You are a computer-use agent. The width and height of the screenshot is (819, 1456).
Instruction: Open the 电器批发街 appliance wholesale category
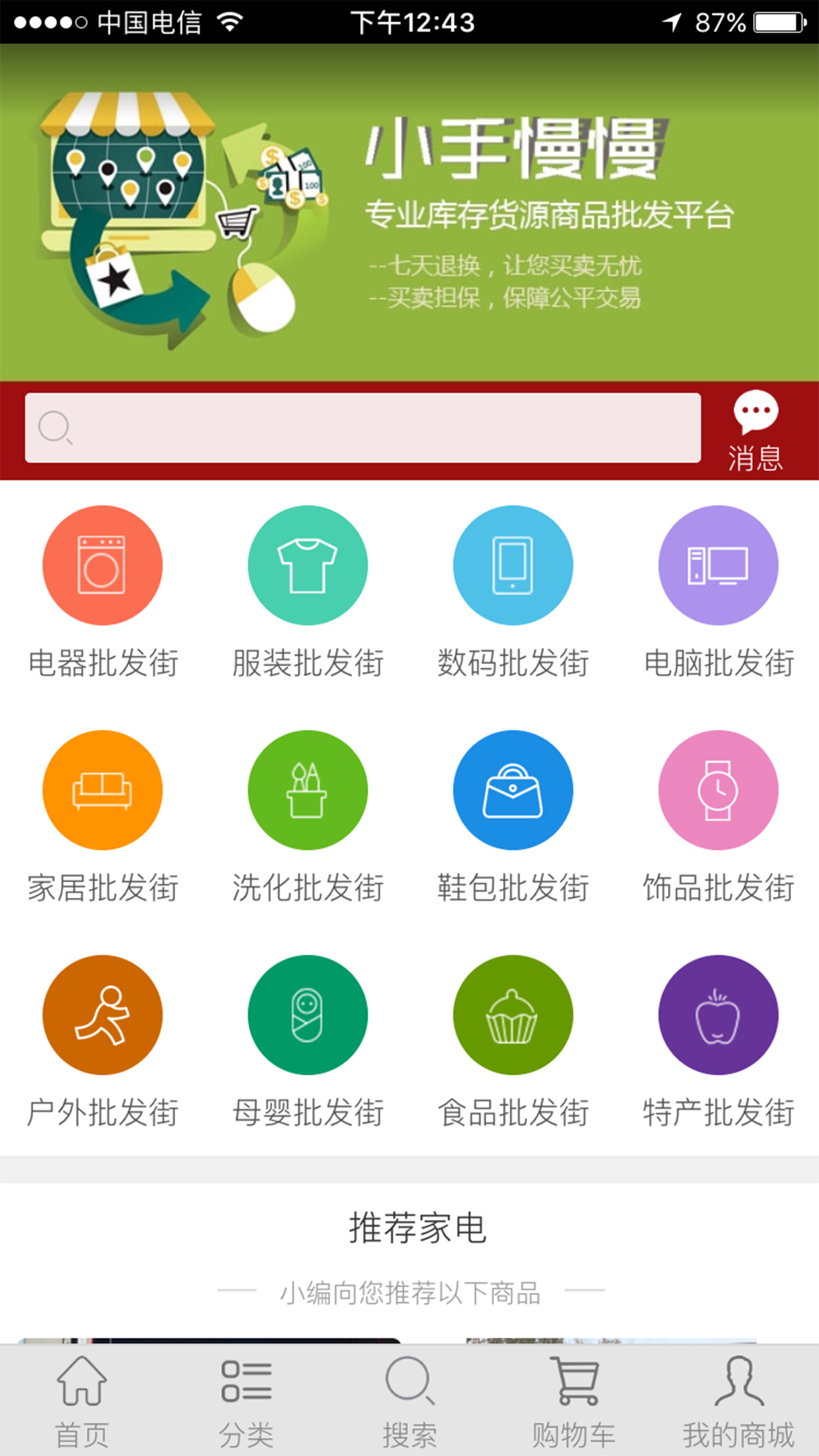point(102,564)
